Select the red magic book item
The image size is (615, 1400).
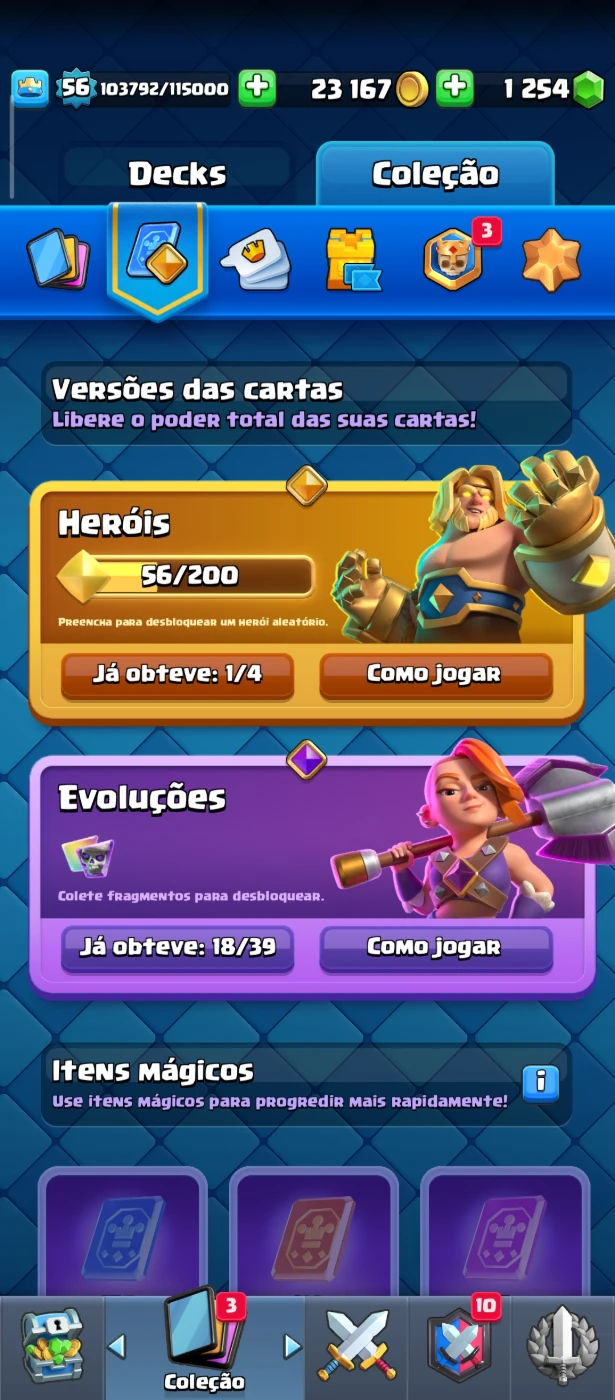313,1238
